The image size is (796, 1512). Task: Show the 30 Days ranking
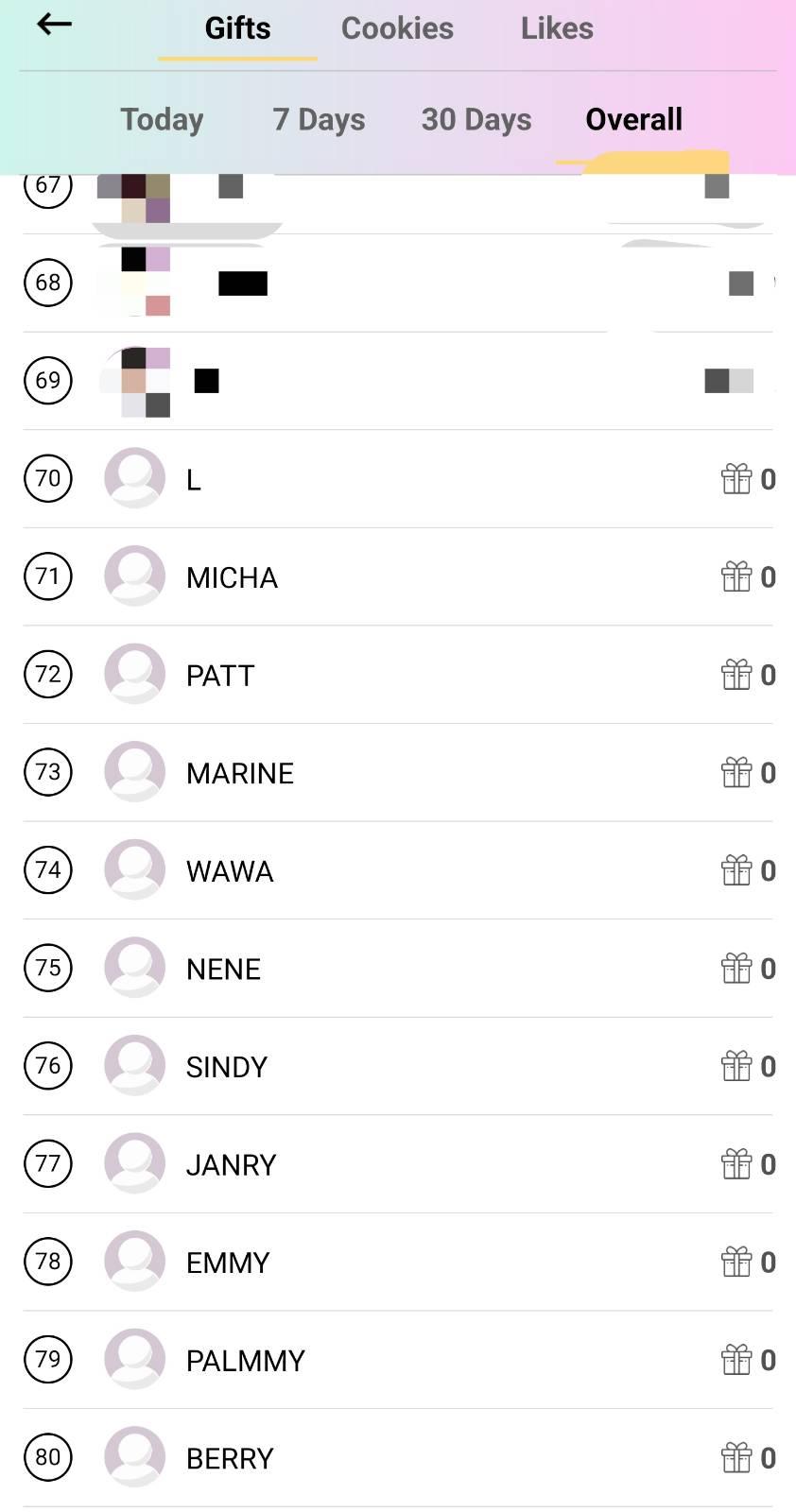476,119
